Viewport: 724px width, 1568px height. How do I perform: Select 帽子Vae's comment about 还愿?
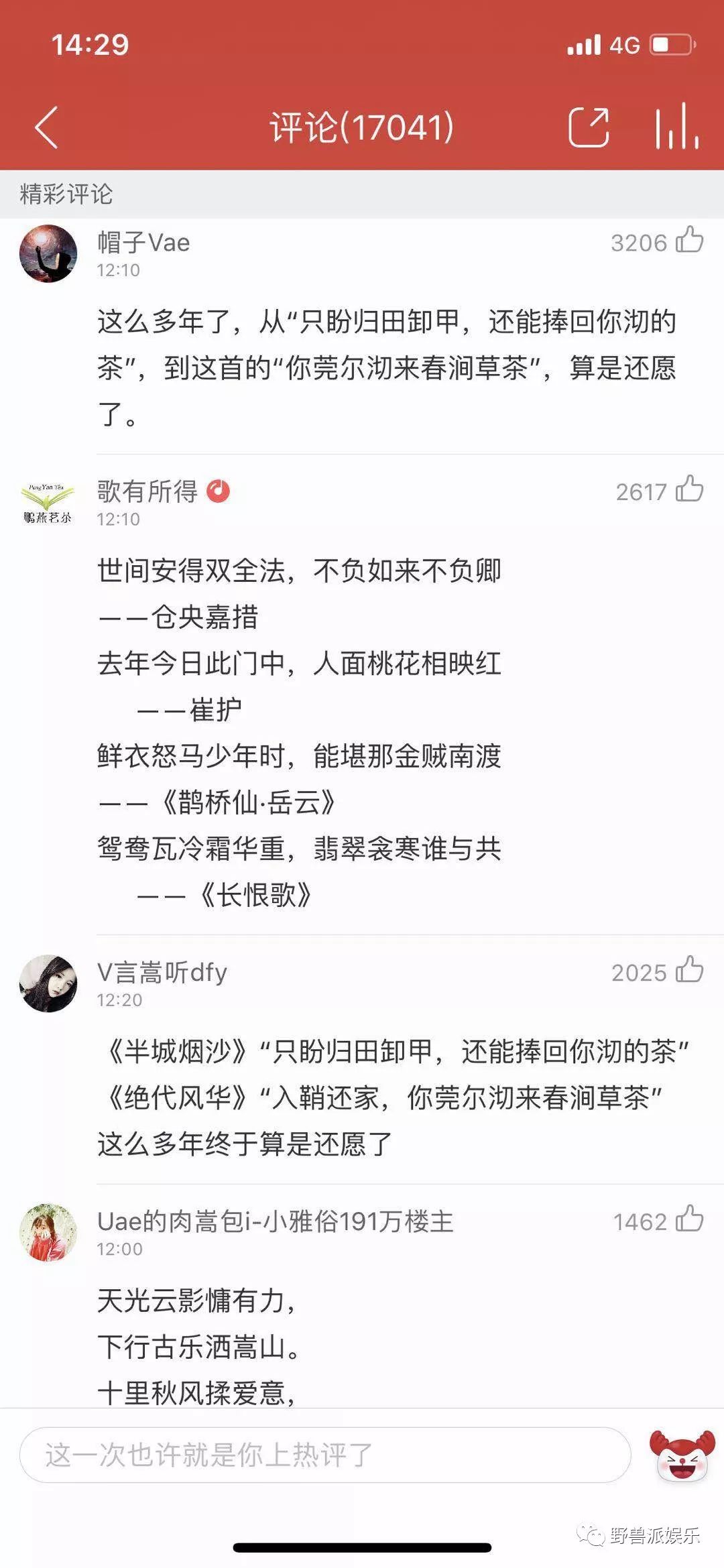coord(387,368)
